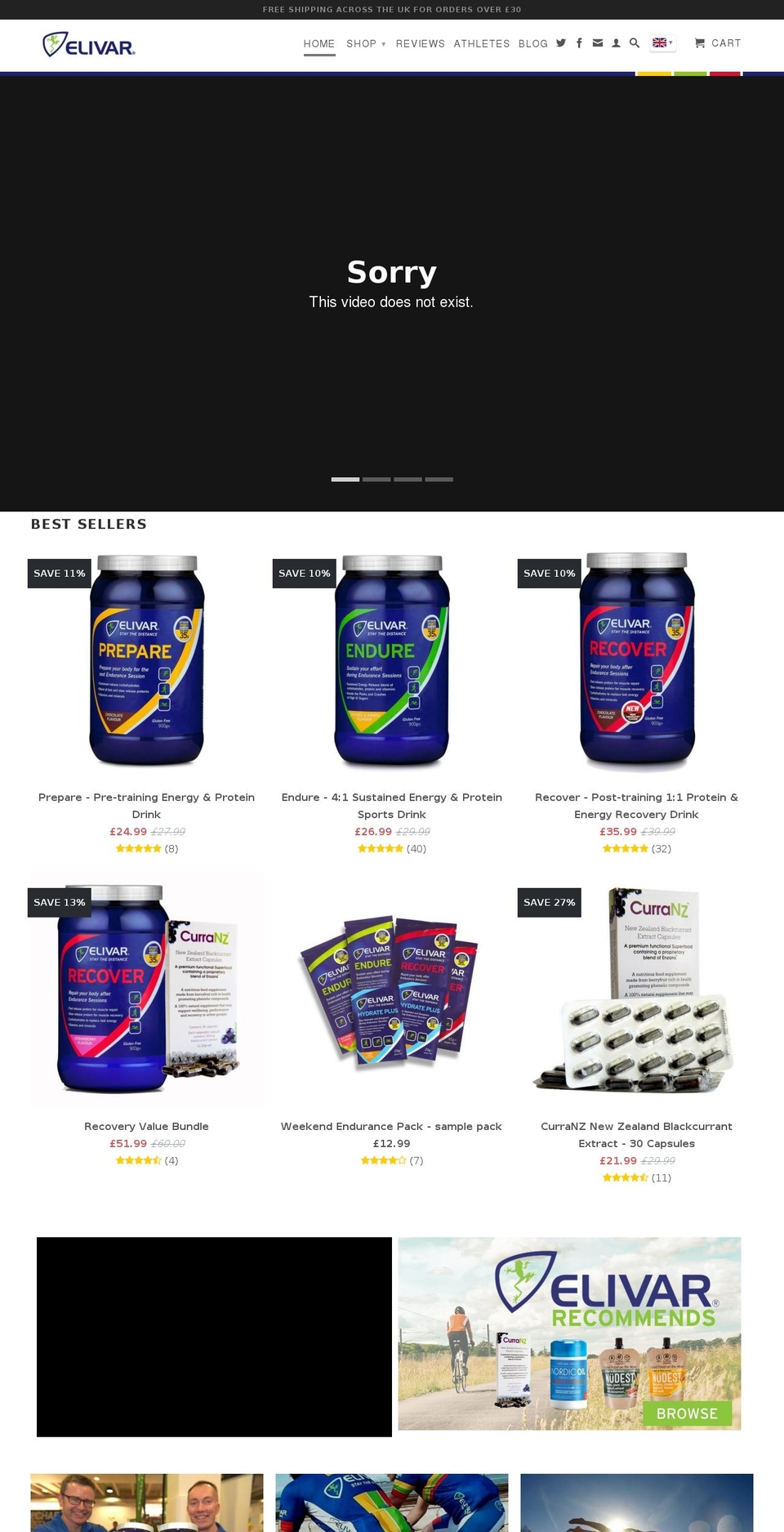View the Recovery Value Bundle
784x1532 pixels.
pos(146,1126)
